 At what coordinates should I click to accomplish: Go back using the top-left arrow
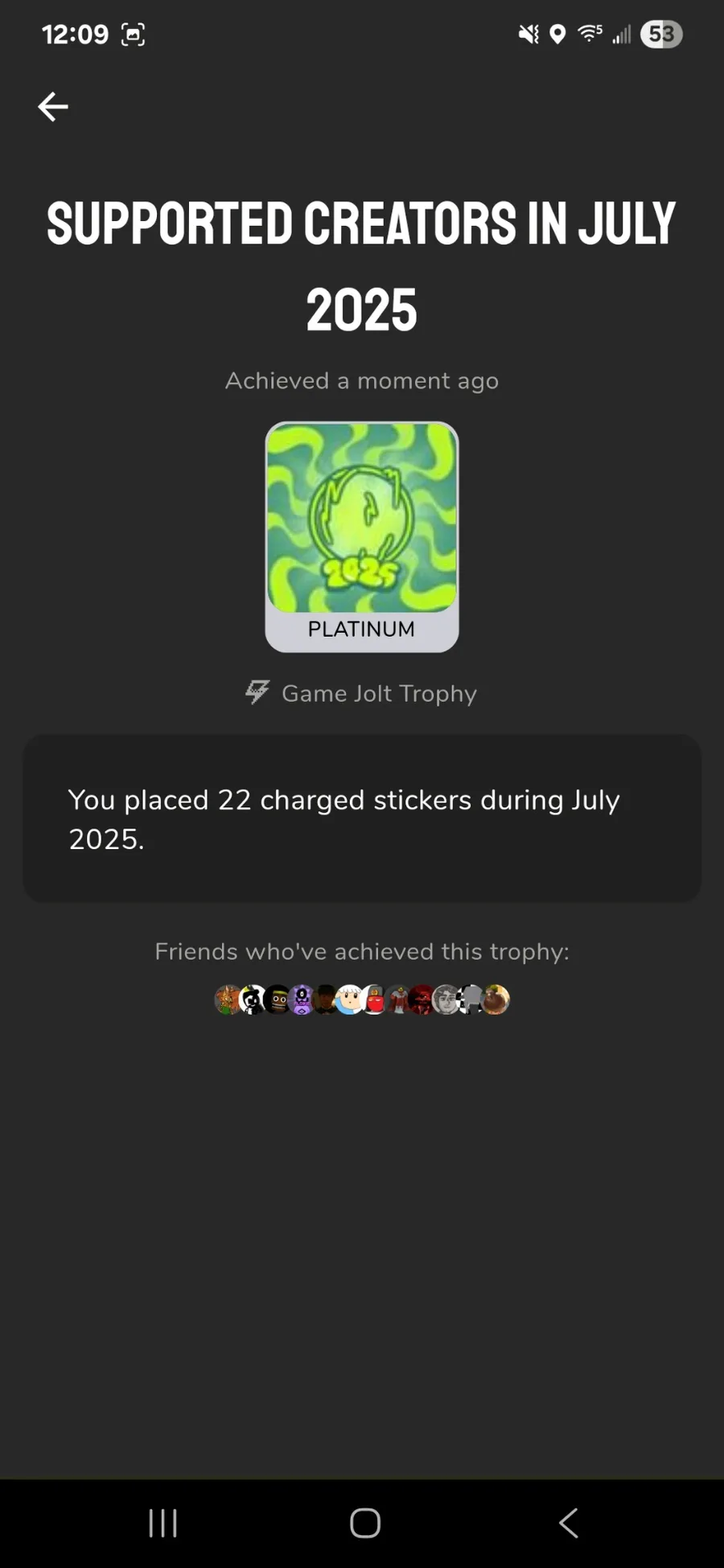point(53,106)
